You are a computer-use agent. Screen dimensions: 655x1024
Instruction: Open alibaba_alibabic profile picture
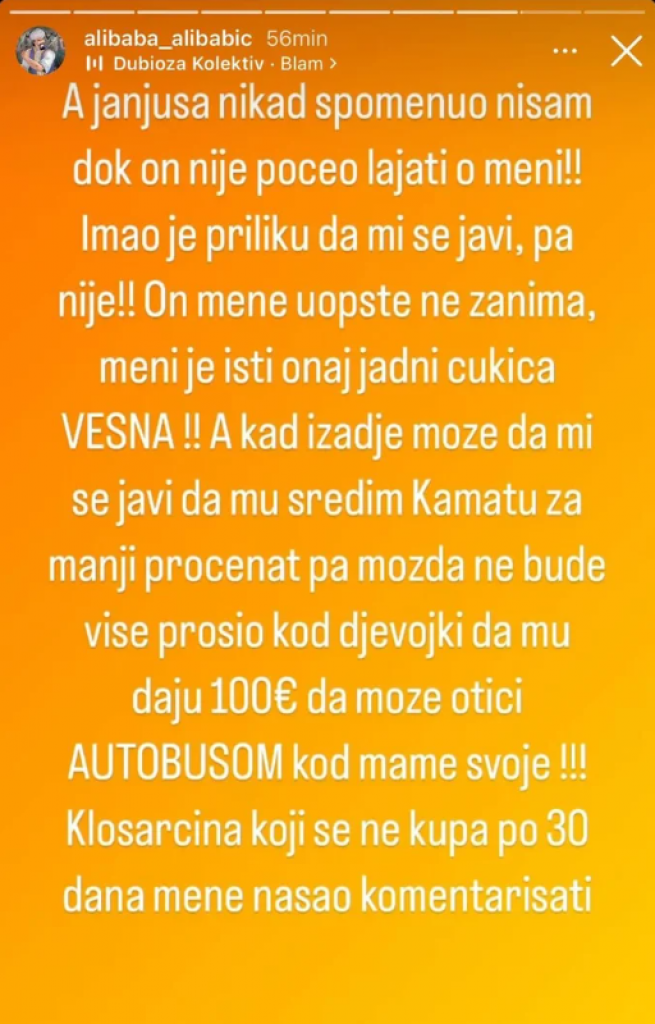click(41, 51)
